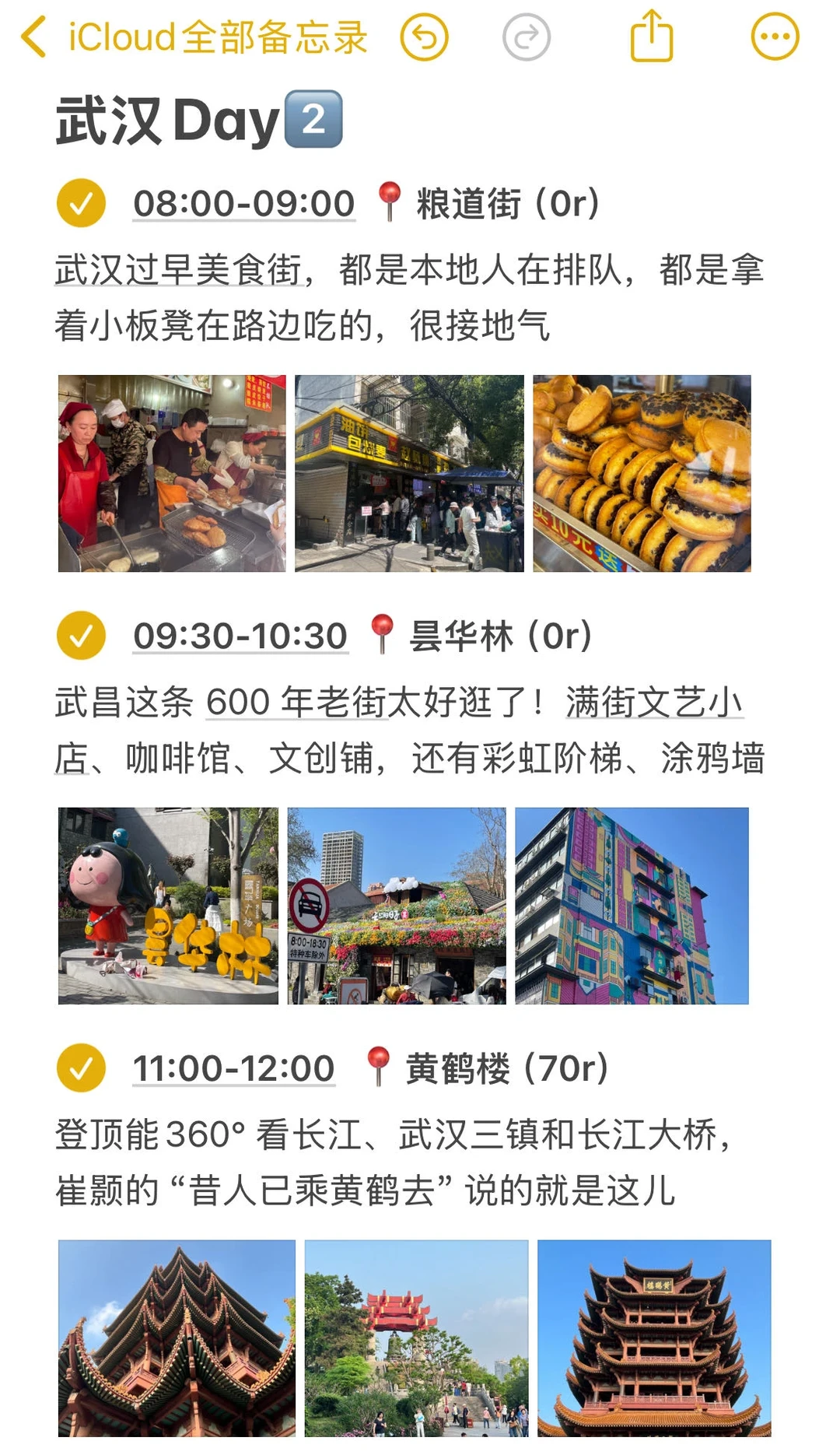This screenshot has height=1455, width=840.
Task: Go back to iCloud 全部备忘录
Action: [194, 37]
